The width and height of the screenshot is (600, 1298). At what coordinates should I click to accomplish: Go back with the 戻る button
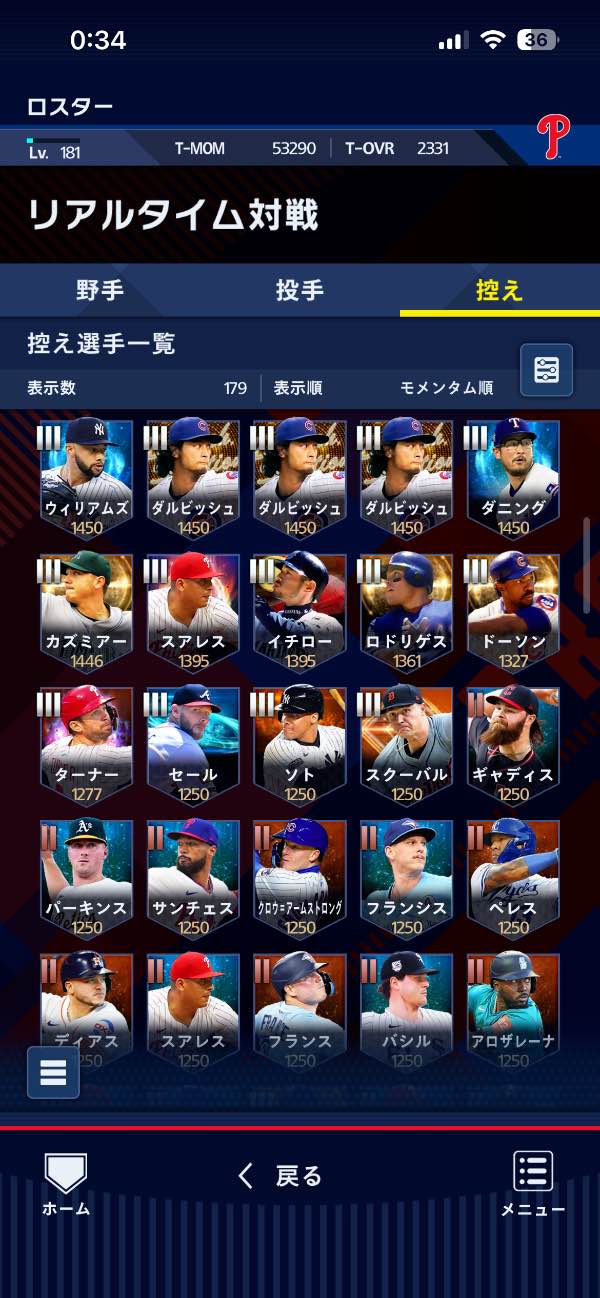[x=281, y=1176]
